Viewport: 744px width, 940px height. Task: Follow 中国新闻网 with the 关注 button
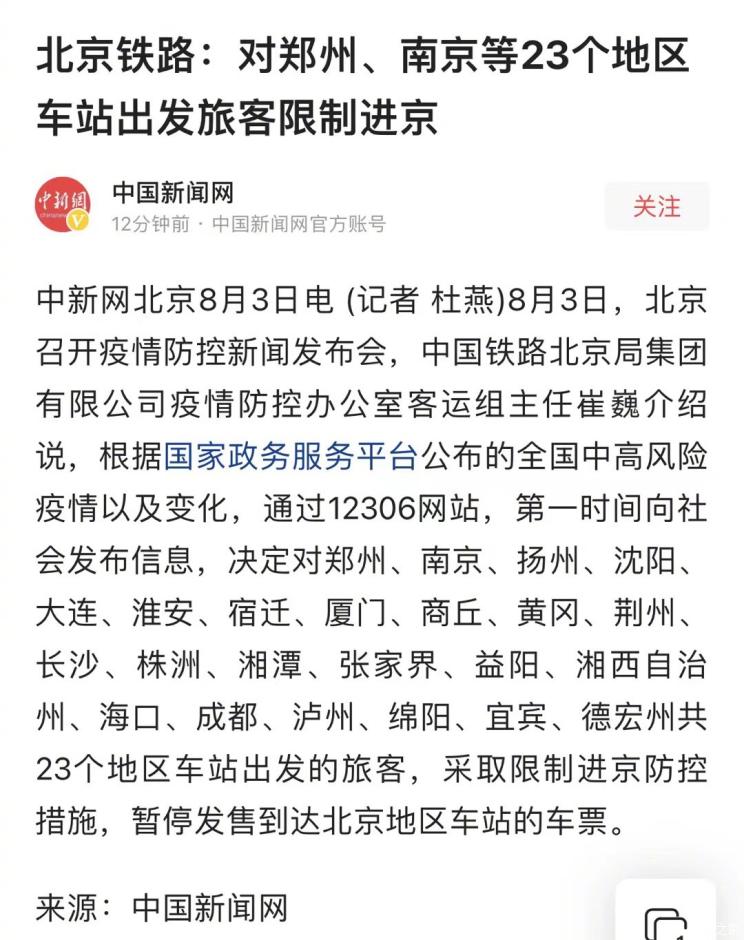point(657,207)
